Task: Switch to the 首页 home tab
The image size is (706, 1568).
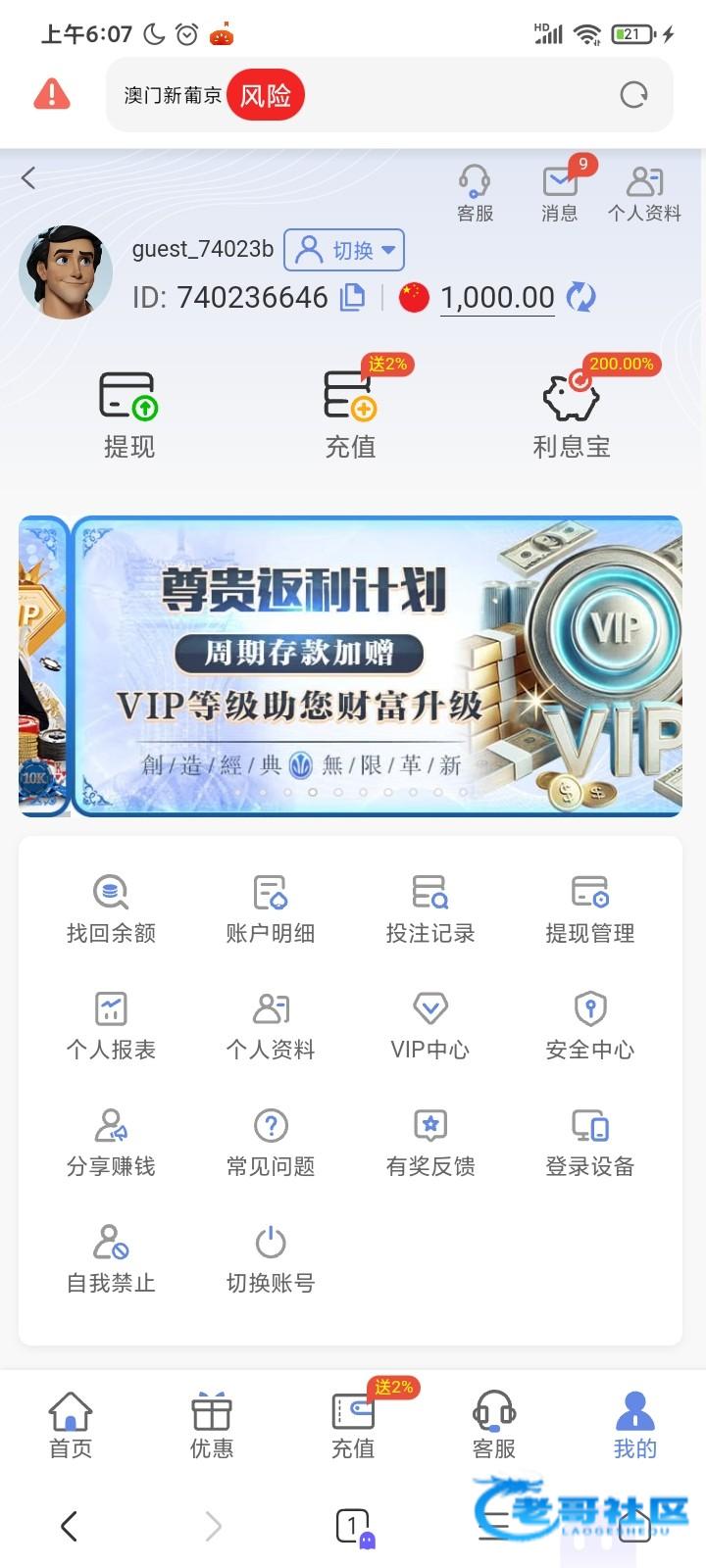Action: tap(71, 1425)
